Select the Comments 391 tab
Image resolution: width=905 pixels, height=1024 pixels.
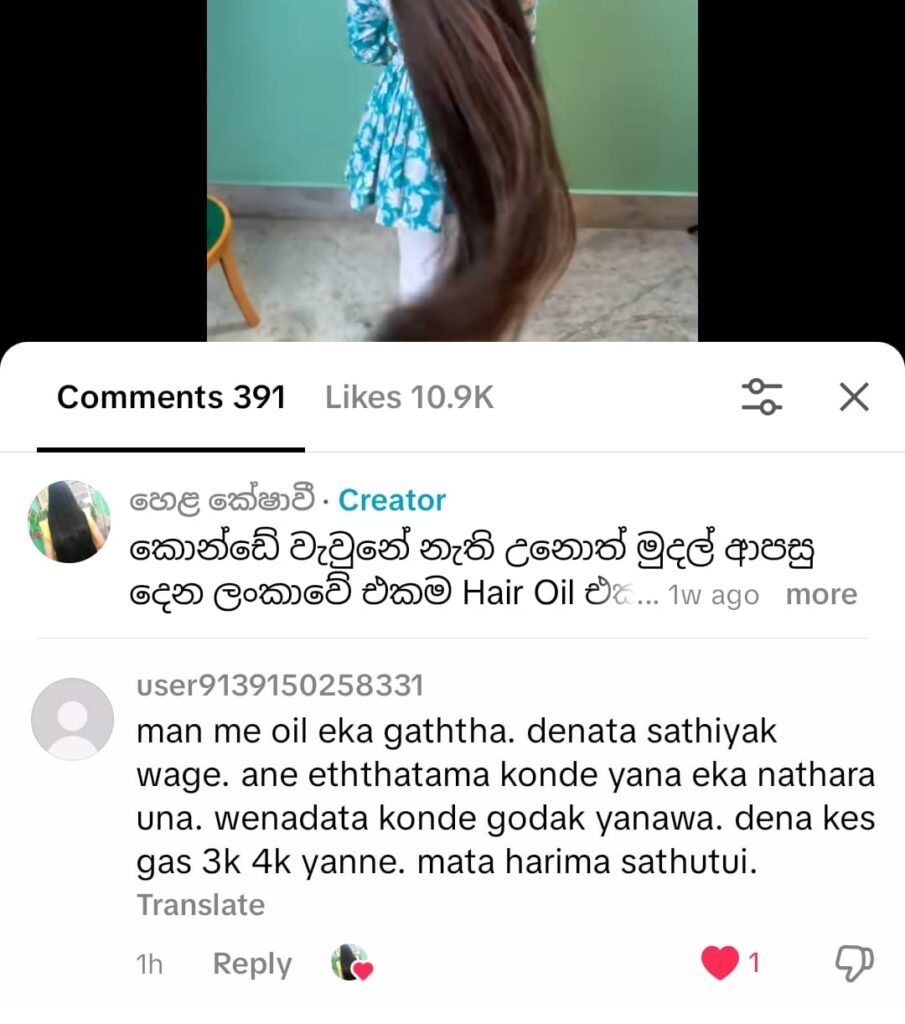[172, 397]
